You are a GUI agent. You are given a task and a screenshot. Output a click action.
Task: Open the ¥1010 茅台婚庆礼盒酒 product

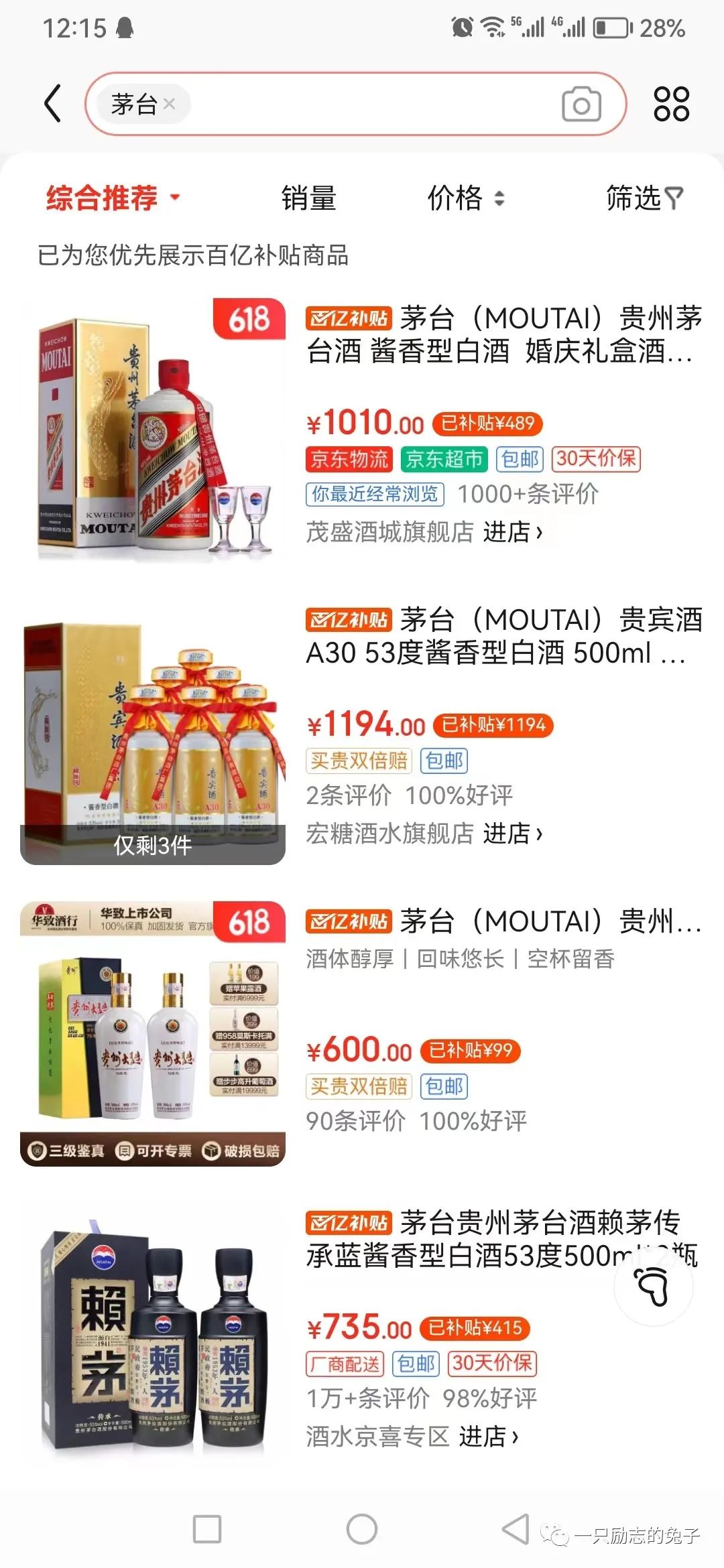(x=503, y=335)
